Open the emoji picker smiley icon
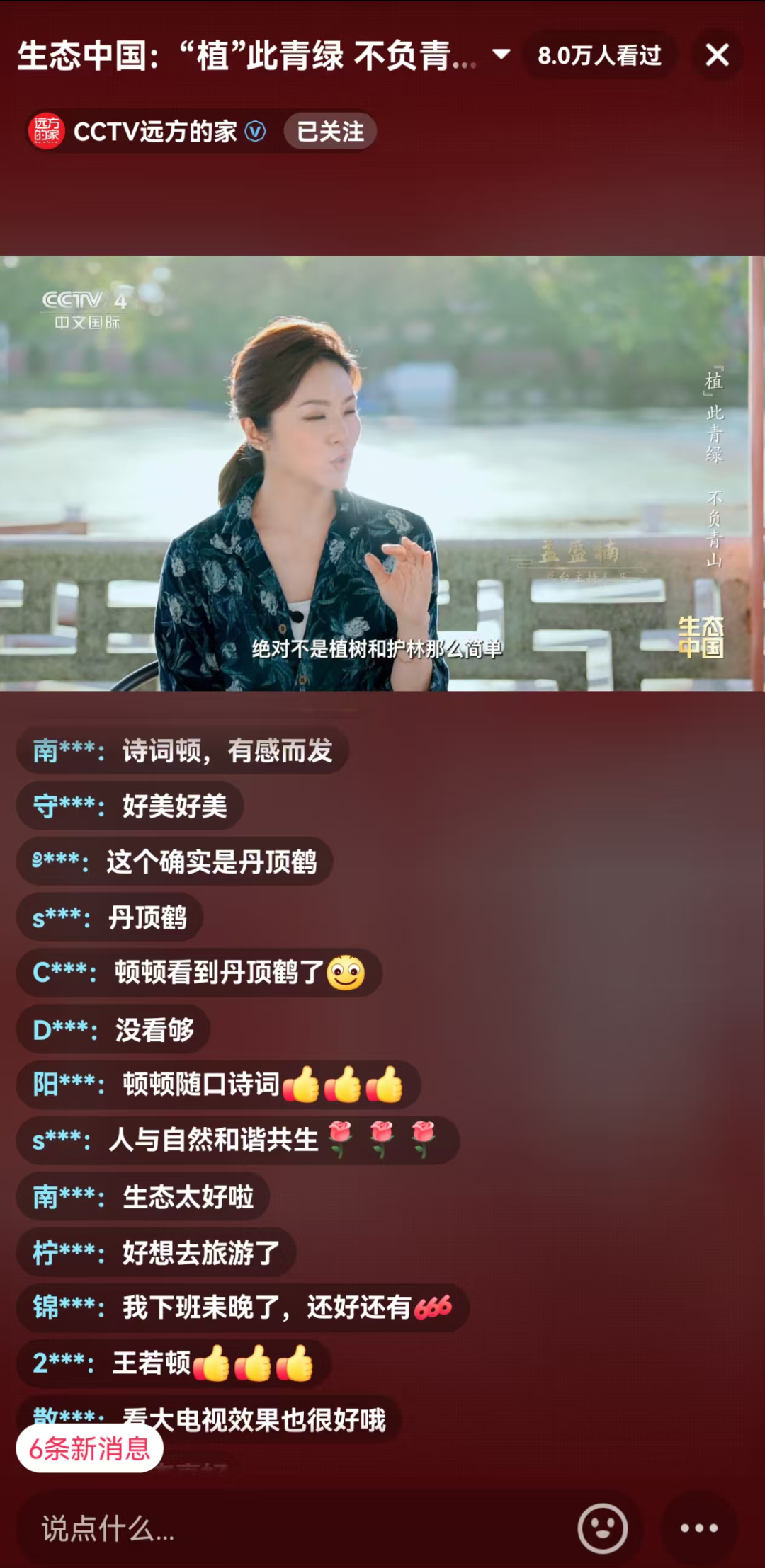This screenshot has width=765, height=1568. tap(603, 1528)
